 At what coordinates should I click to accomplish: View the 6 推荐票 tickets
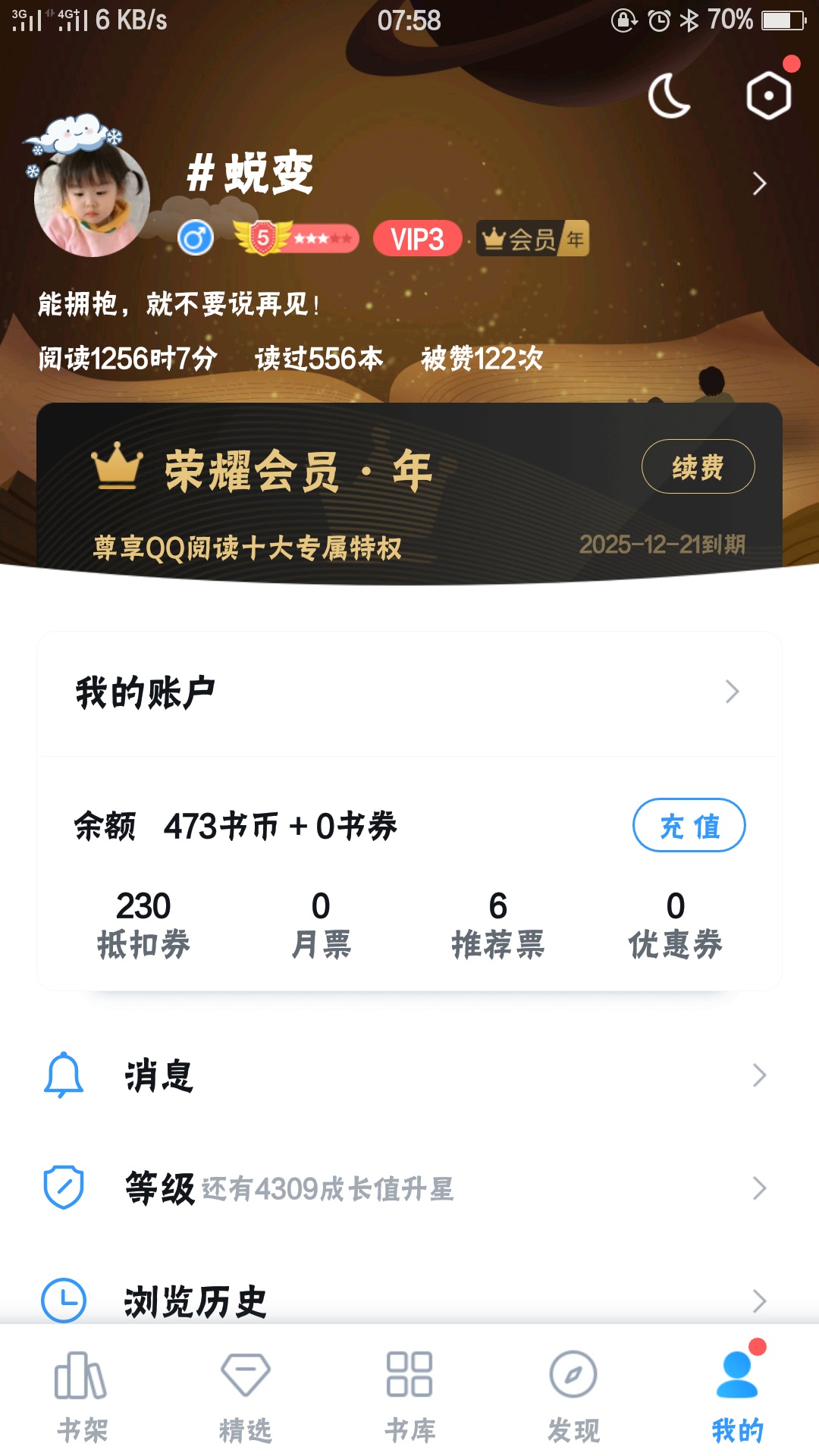click(498, 924)
